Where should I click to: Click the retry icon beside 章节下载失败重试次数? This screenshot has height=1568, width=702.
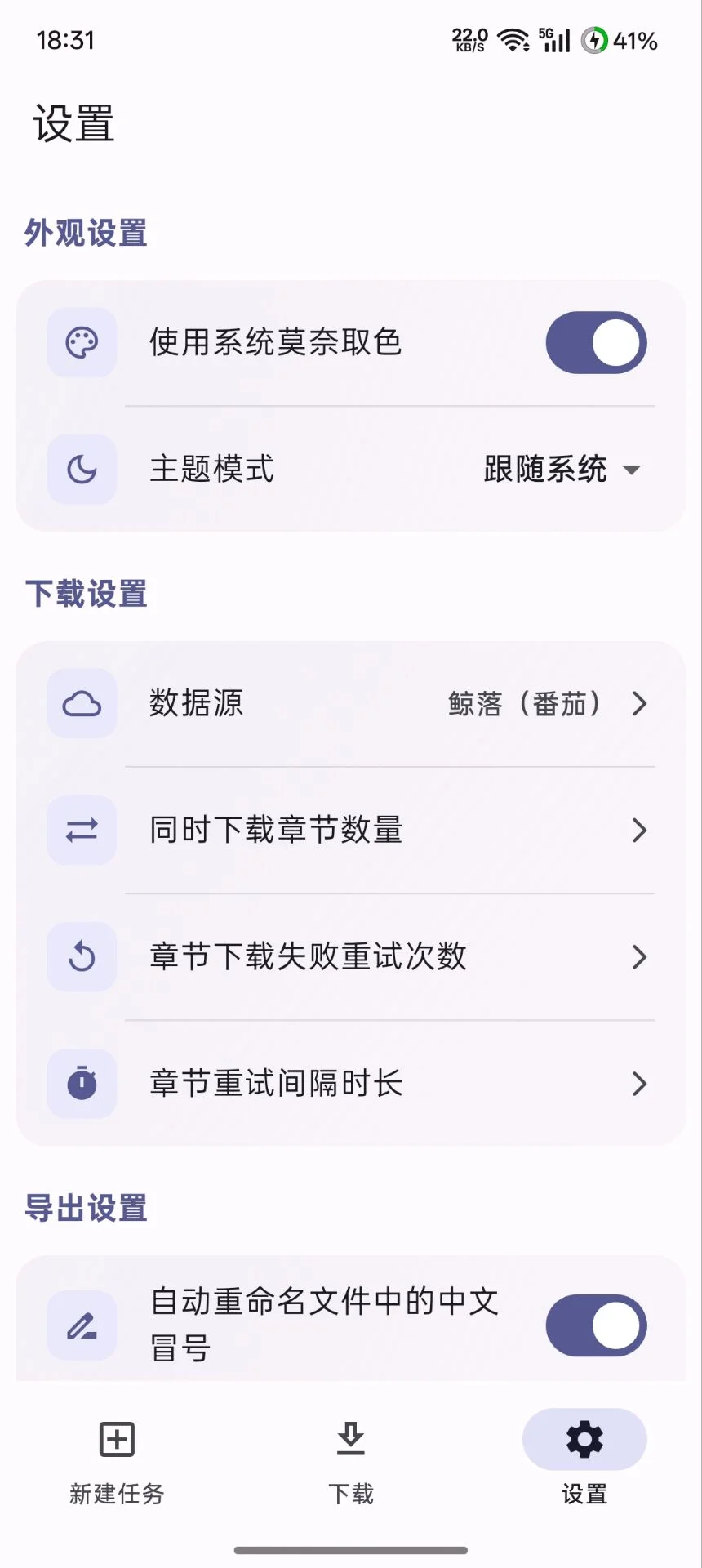coord(82,956)
